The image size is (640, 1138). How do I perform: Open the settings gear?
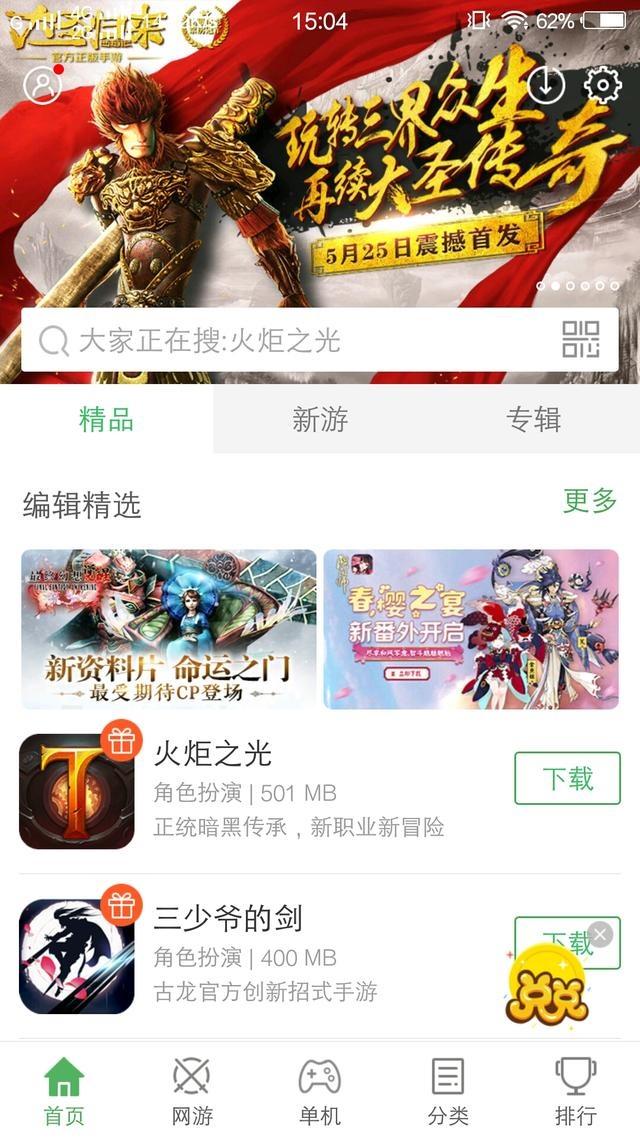click(x=602, y=85)
